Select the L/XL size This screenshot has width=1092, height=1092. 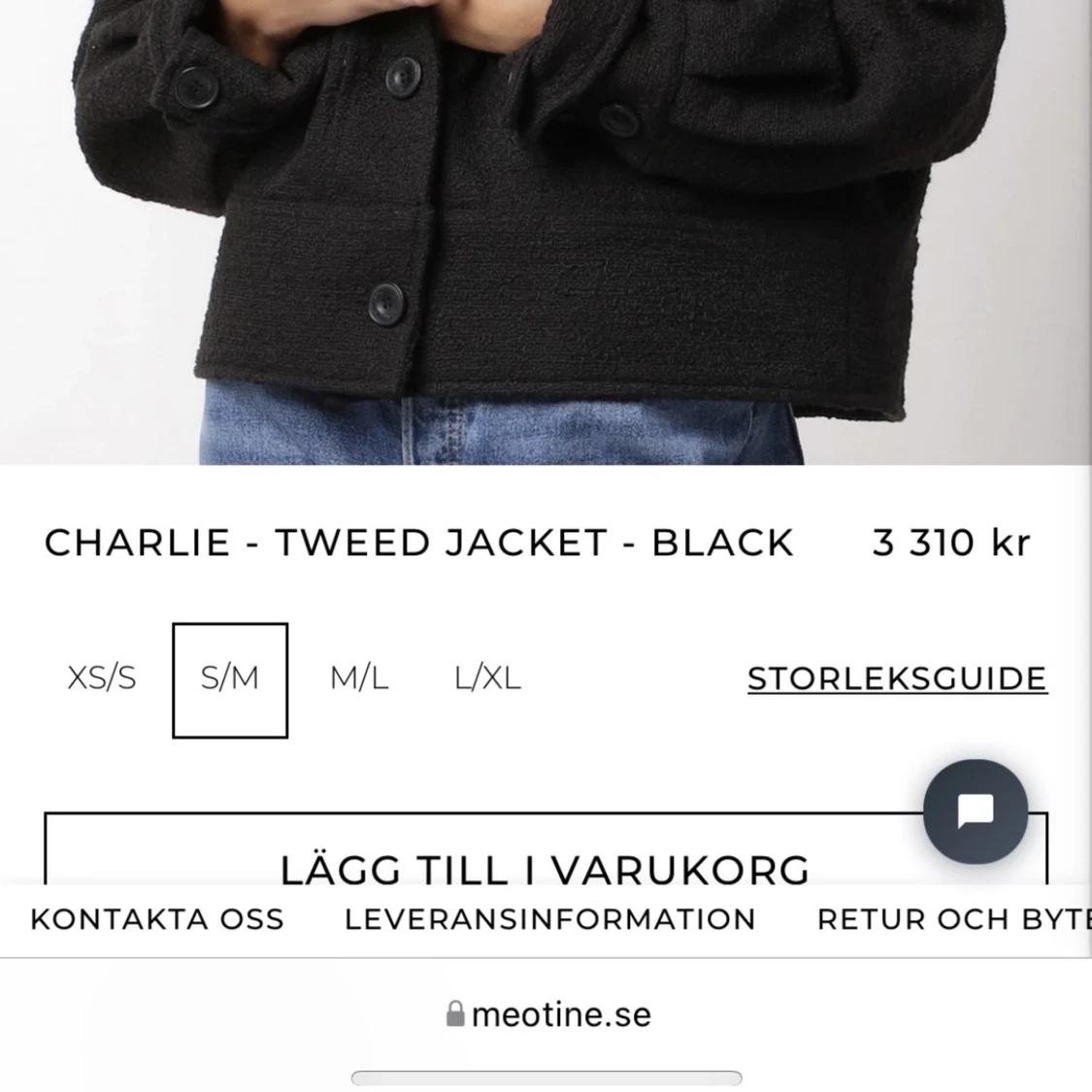click(487, 678)
